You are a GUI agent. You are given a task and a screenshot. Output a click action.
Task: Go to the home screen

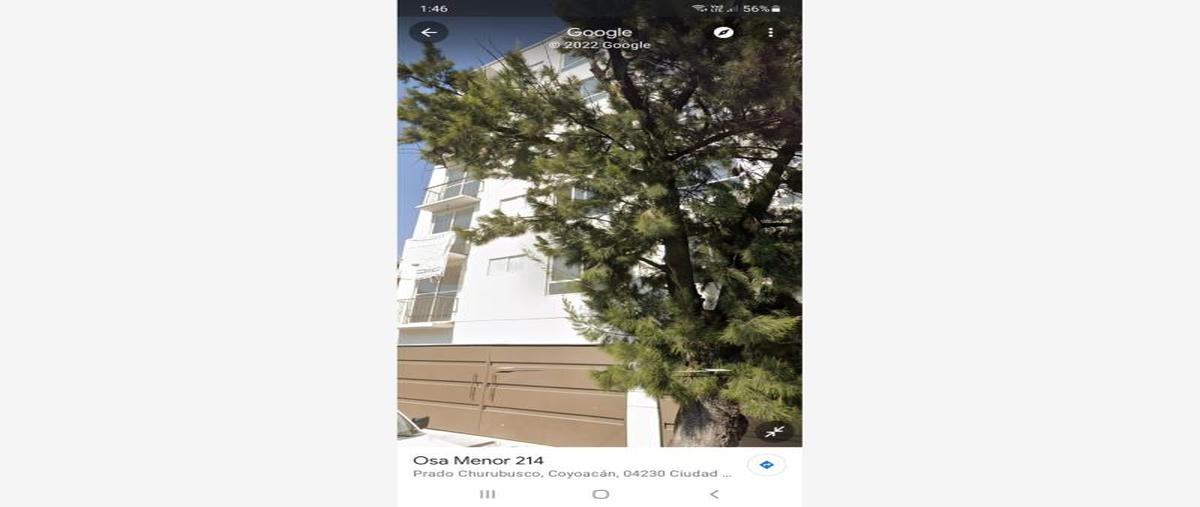pyautogui.click(x=600, y=494)
